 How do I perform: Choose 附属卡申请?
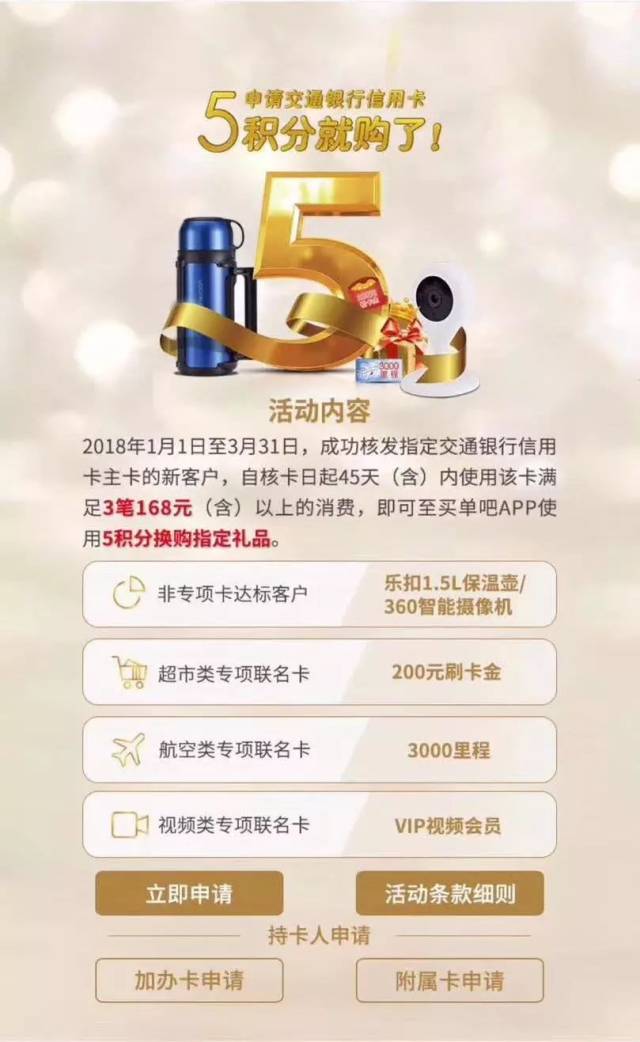[450, 980]
